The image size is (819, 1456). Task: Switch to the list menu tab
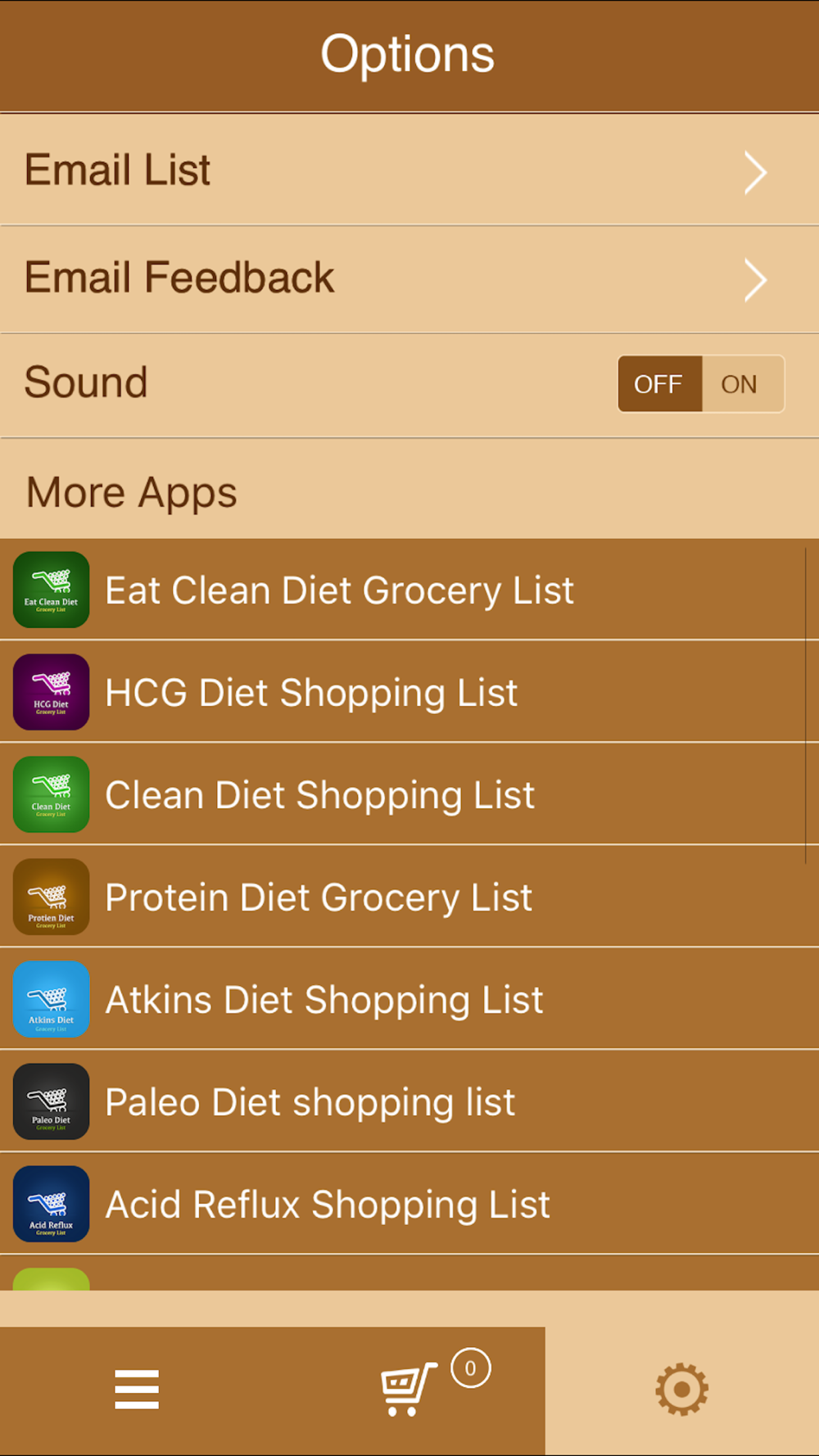[x=137, y=1390]
